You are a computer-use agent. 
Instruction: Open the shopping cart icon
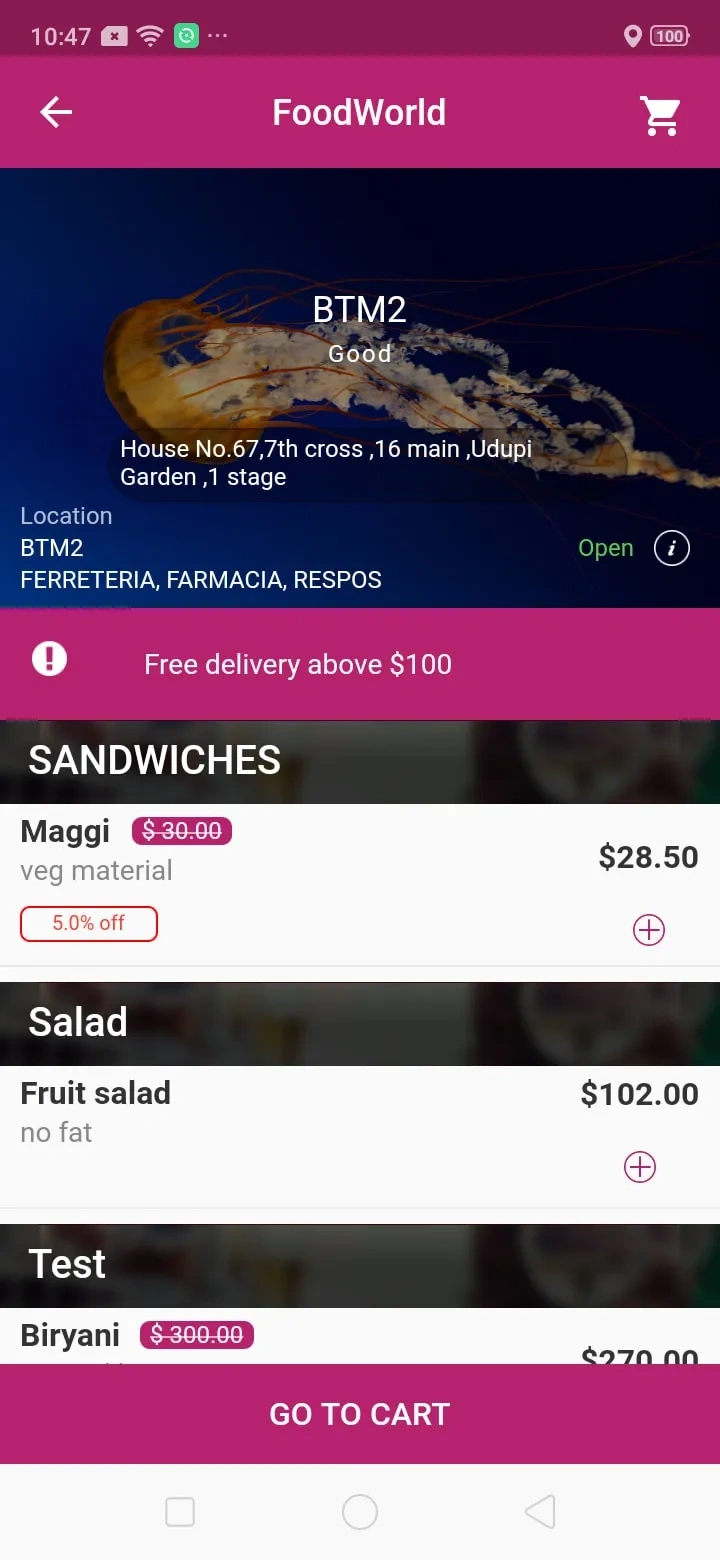point(660,114)
